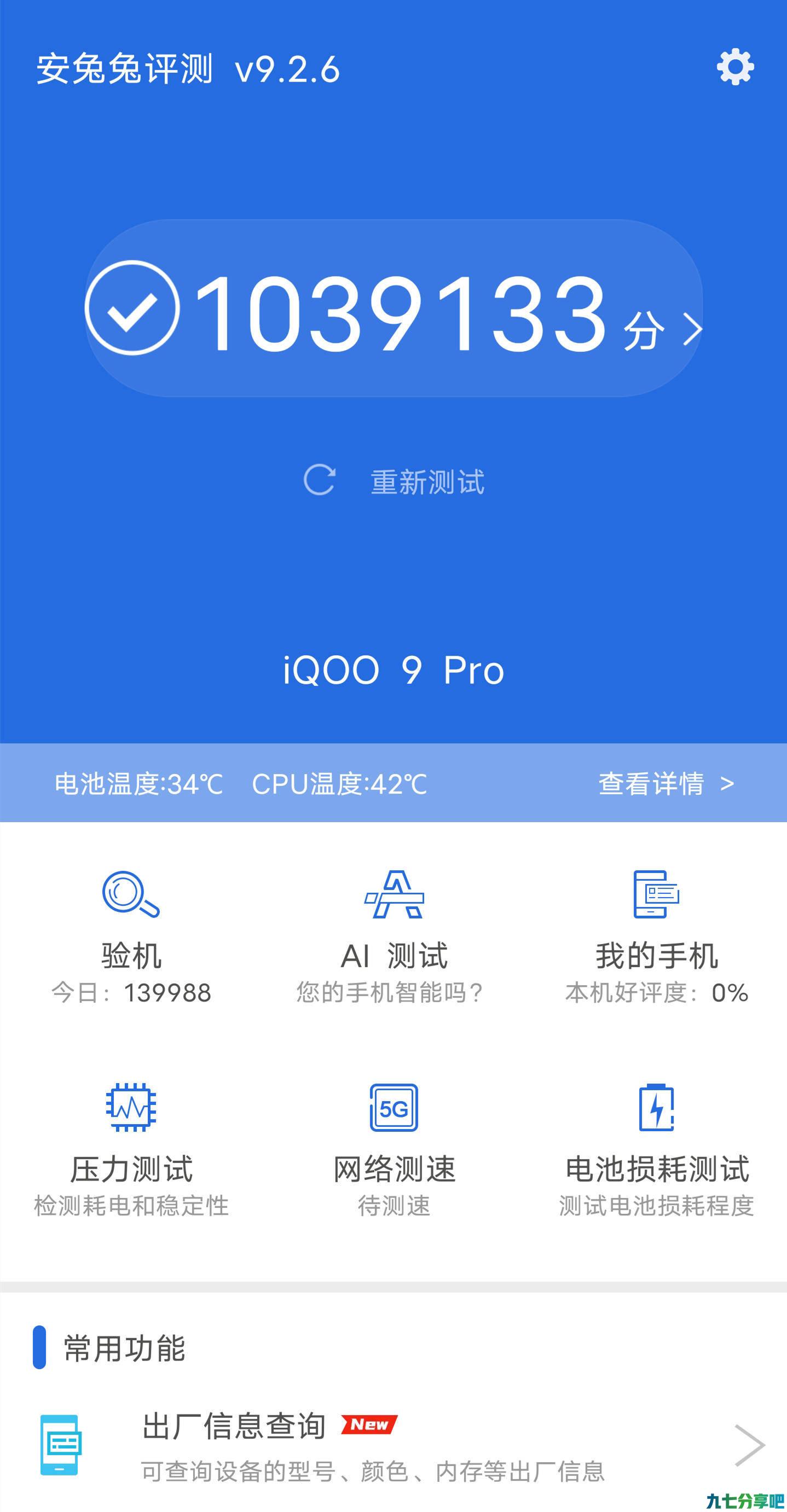View the 1039133 score details
This screenshot has height=1512, width=787.
point(393,308)
